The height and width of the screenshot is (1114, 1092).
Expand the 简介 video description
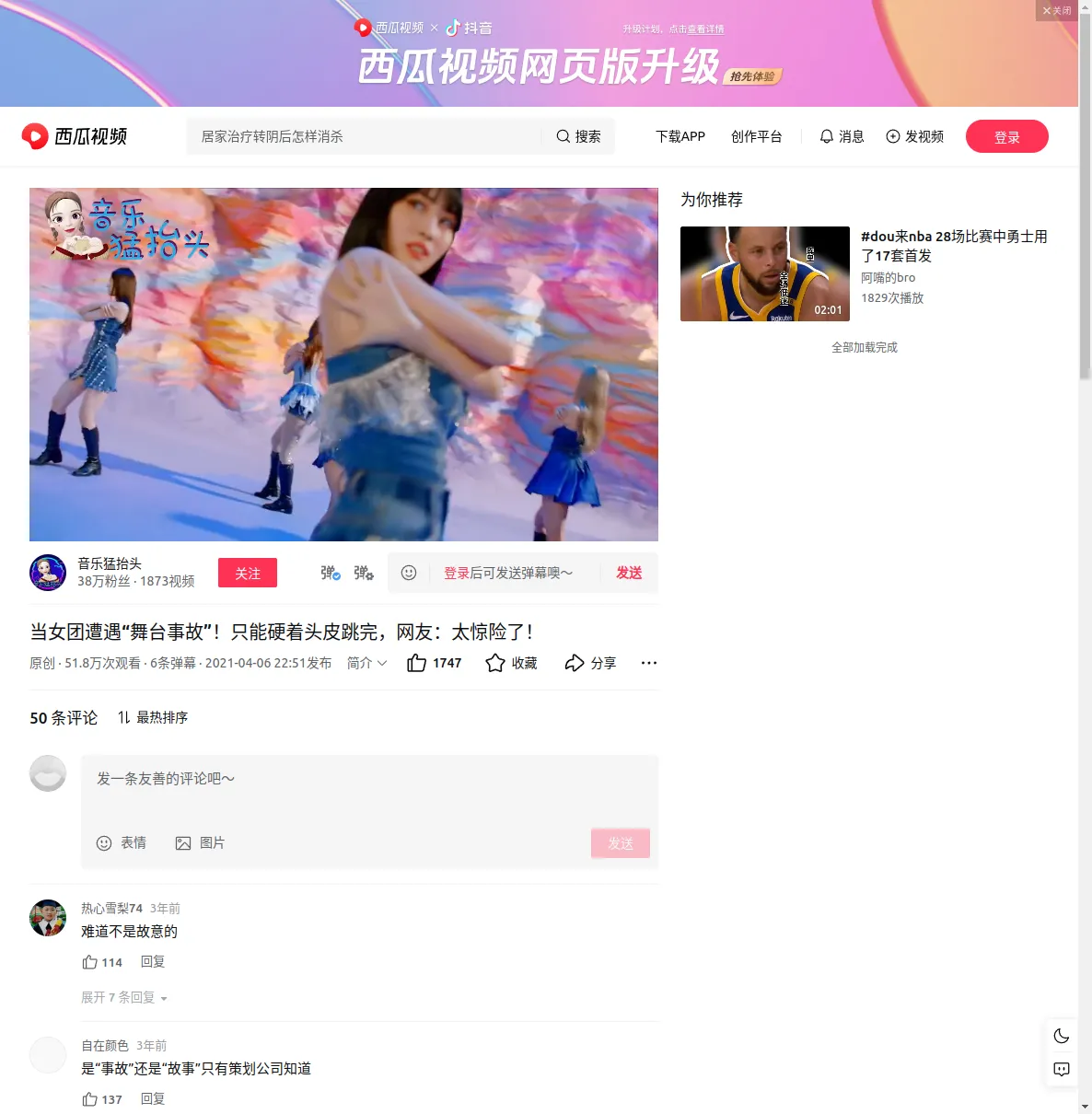point(366,663)
